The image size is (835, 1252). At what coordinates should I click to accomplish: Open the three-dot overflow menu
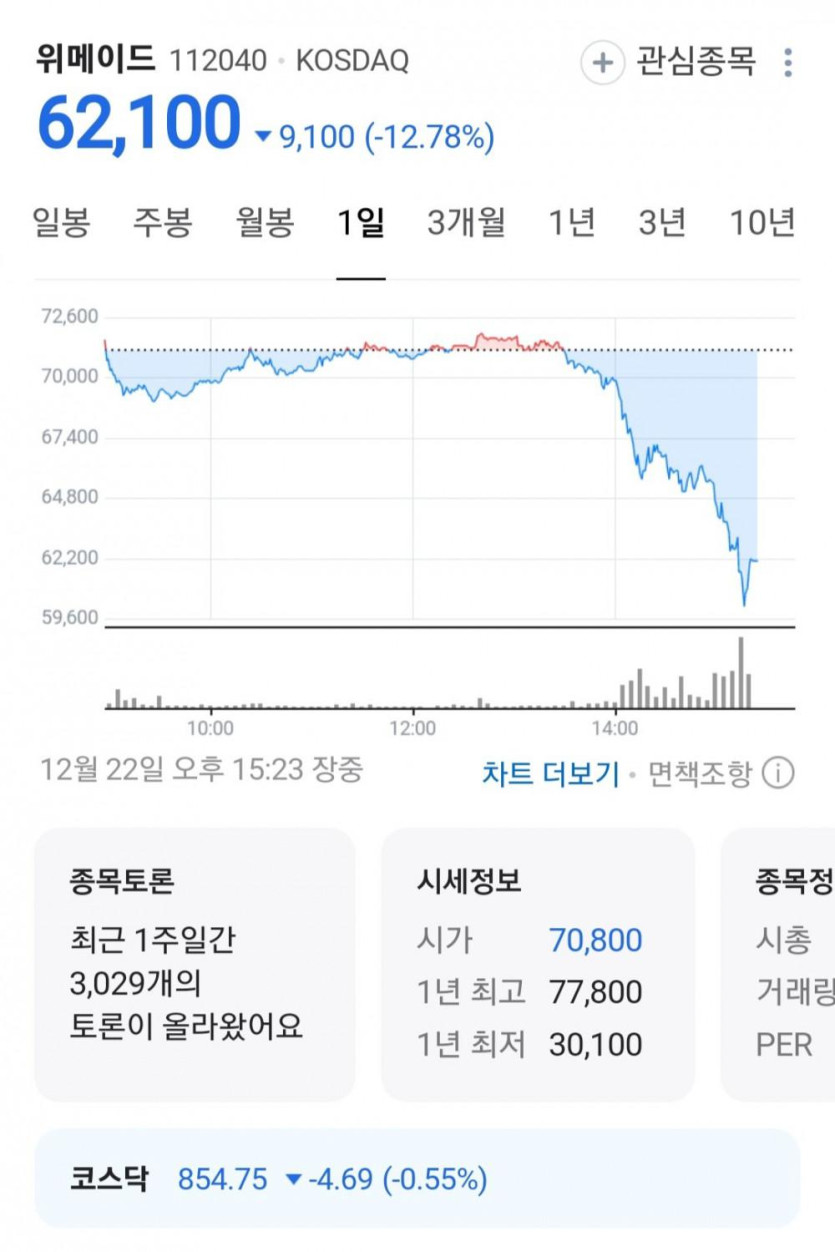pos(788,63)
